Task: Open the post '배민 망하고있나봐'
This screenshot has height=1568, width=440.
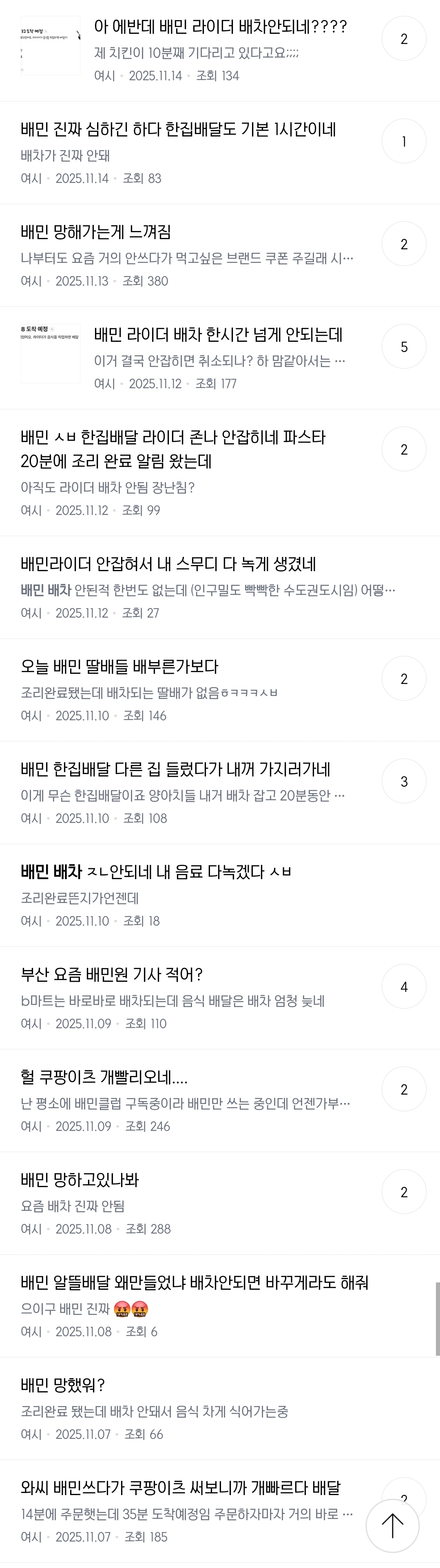Action: point(80,1180)
